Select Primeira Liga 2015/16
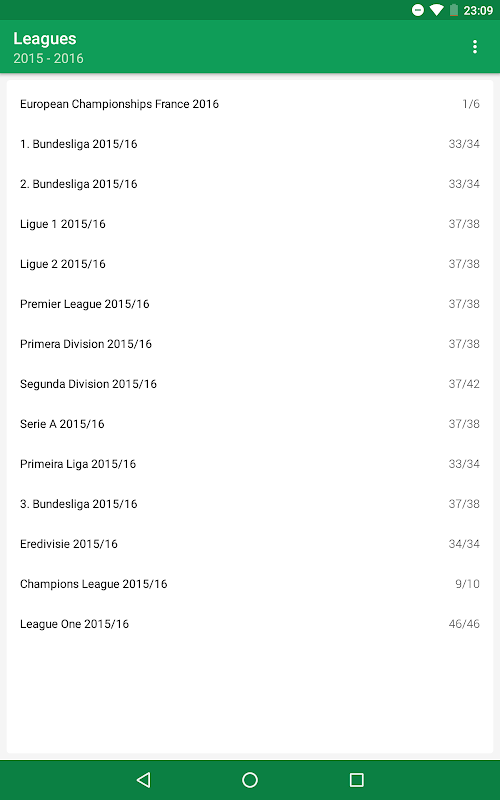 (x=250, y=464)
